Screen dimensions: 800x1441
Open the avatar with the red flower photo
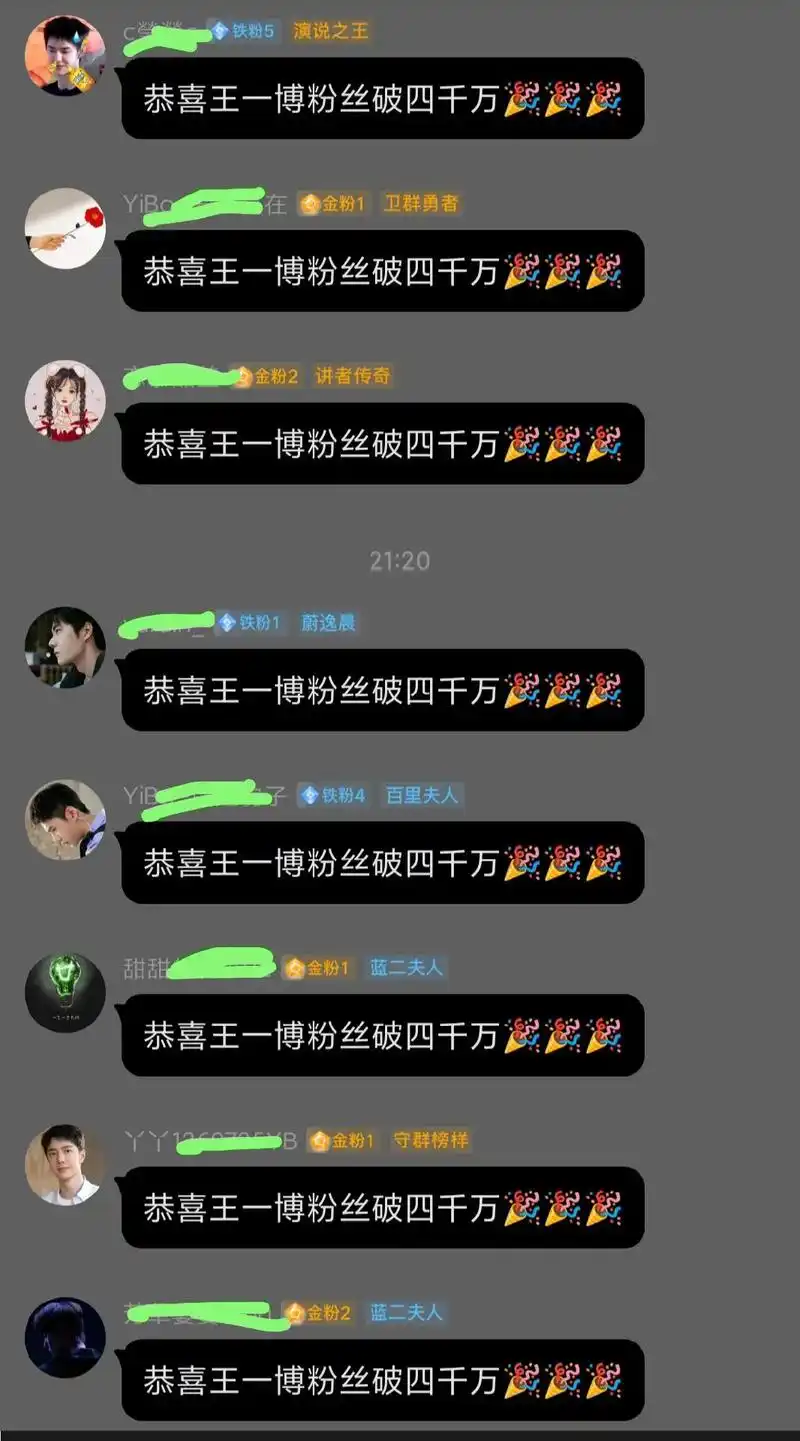tap(65, 227)
